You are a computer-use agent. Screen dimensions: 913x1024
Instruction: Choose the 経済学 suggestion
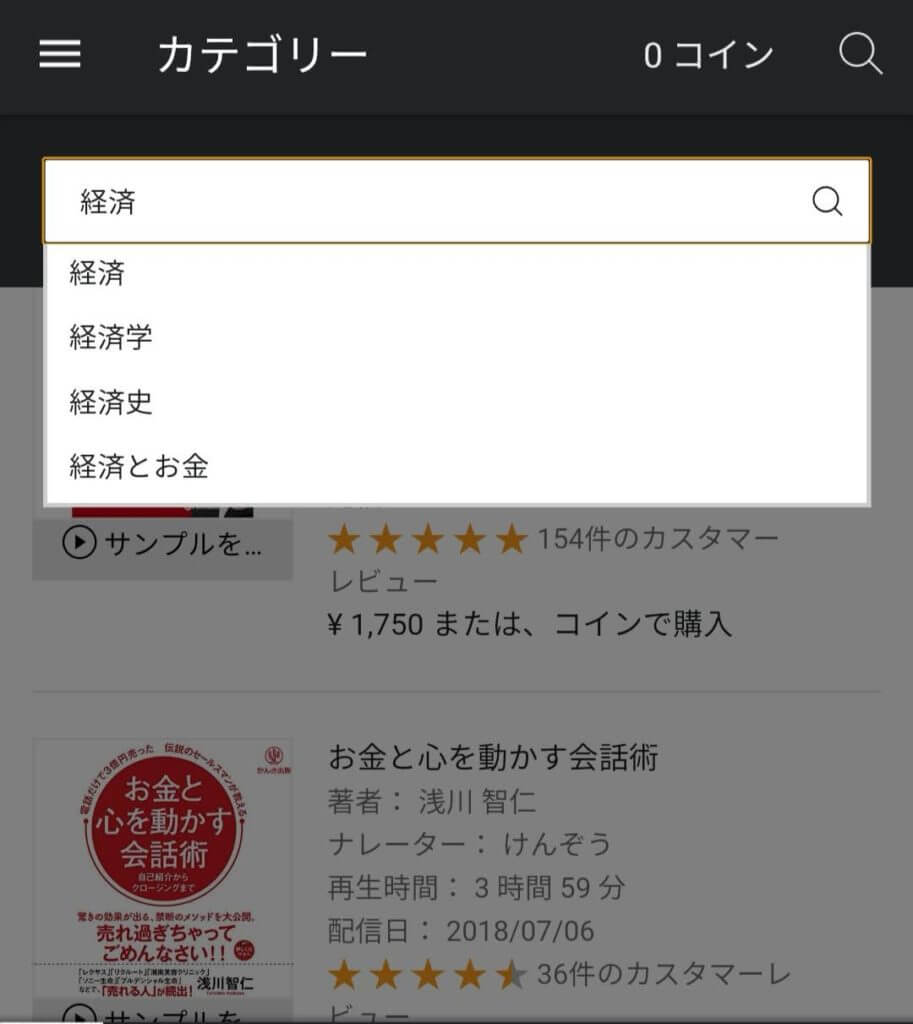[x=111, y=338]
